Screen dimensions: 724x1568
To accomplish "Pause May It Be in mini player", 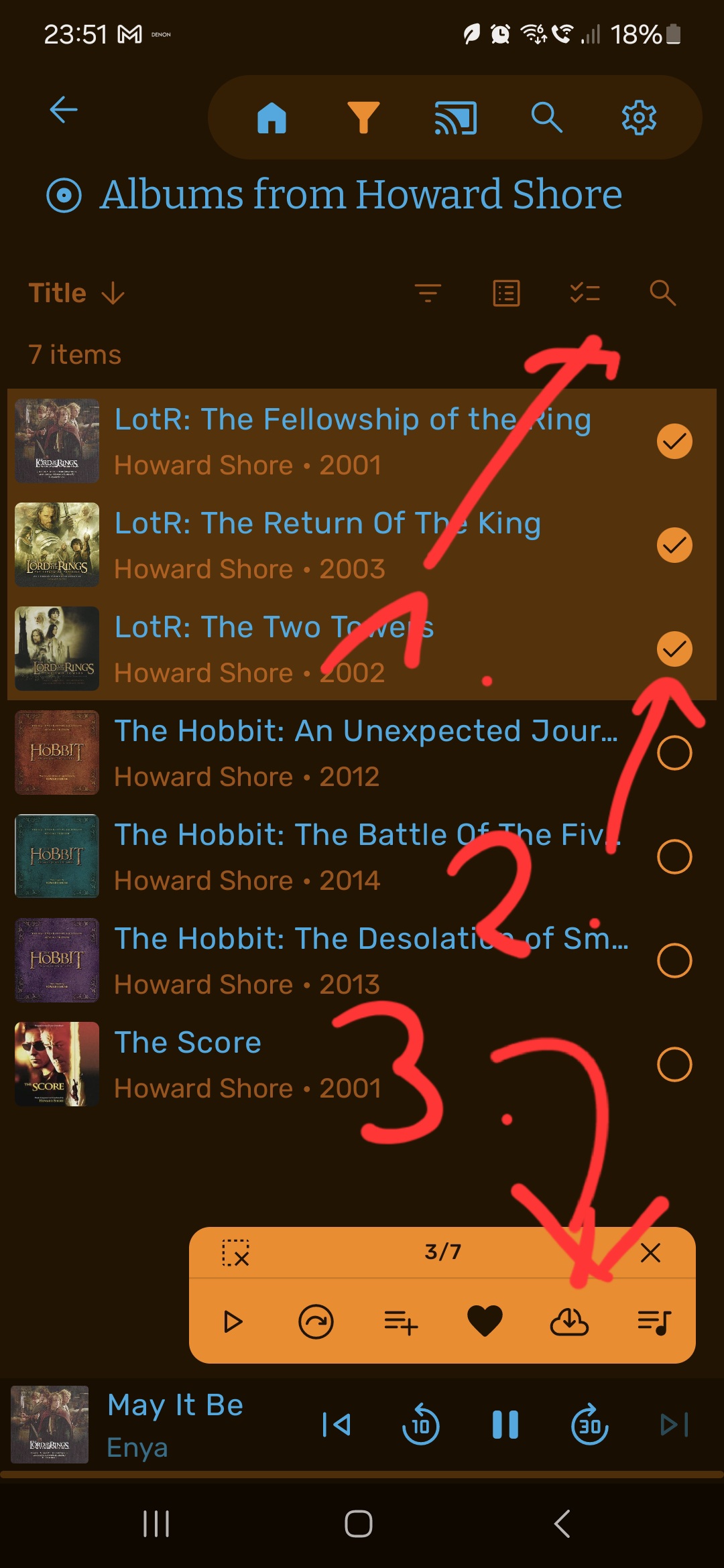I will click(505, 1425).
